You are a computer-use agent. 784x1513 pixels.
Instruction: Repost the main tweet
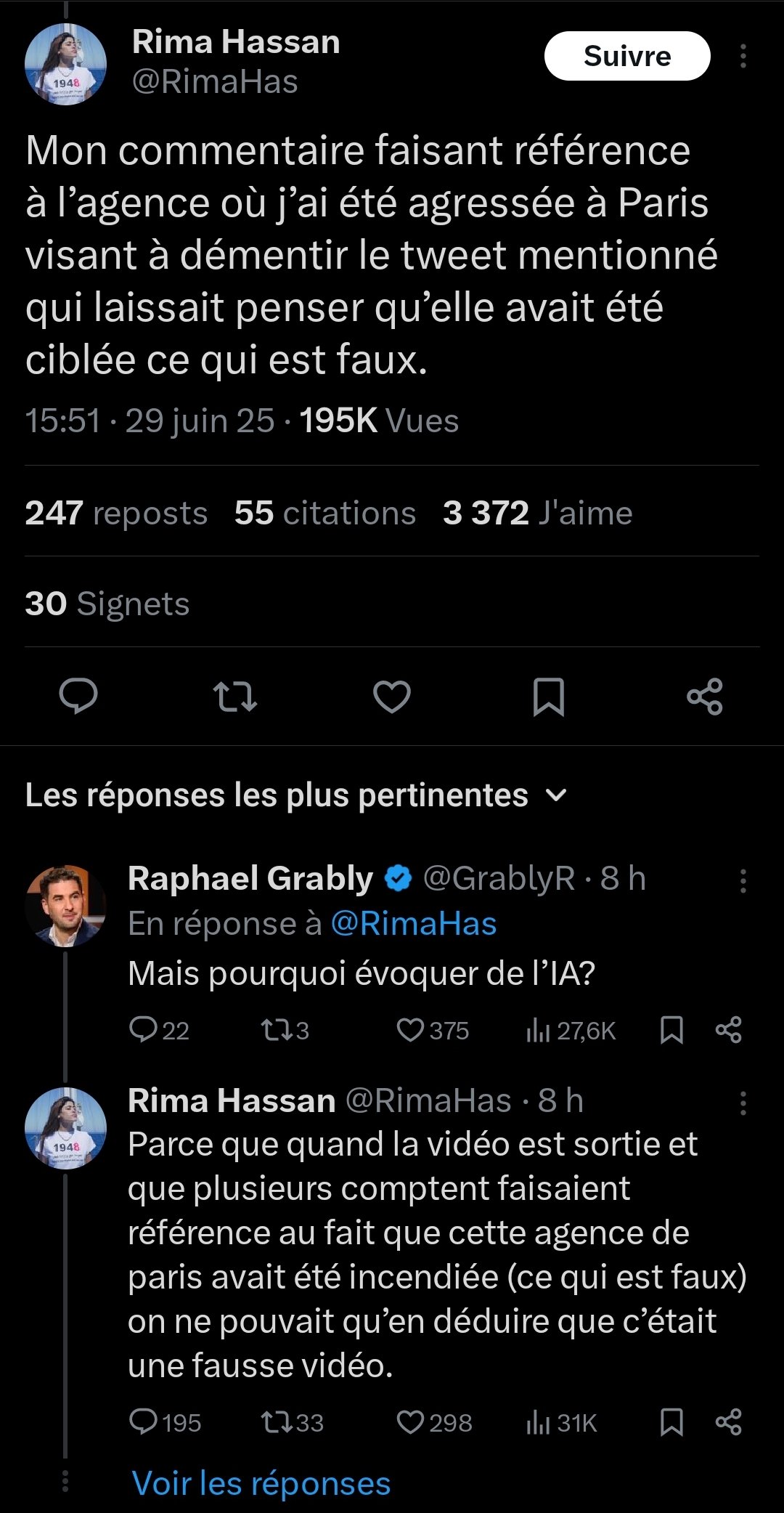click(x=235, y=696)
